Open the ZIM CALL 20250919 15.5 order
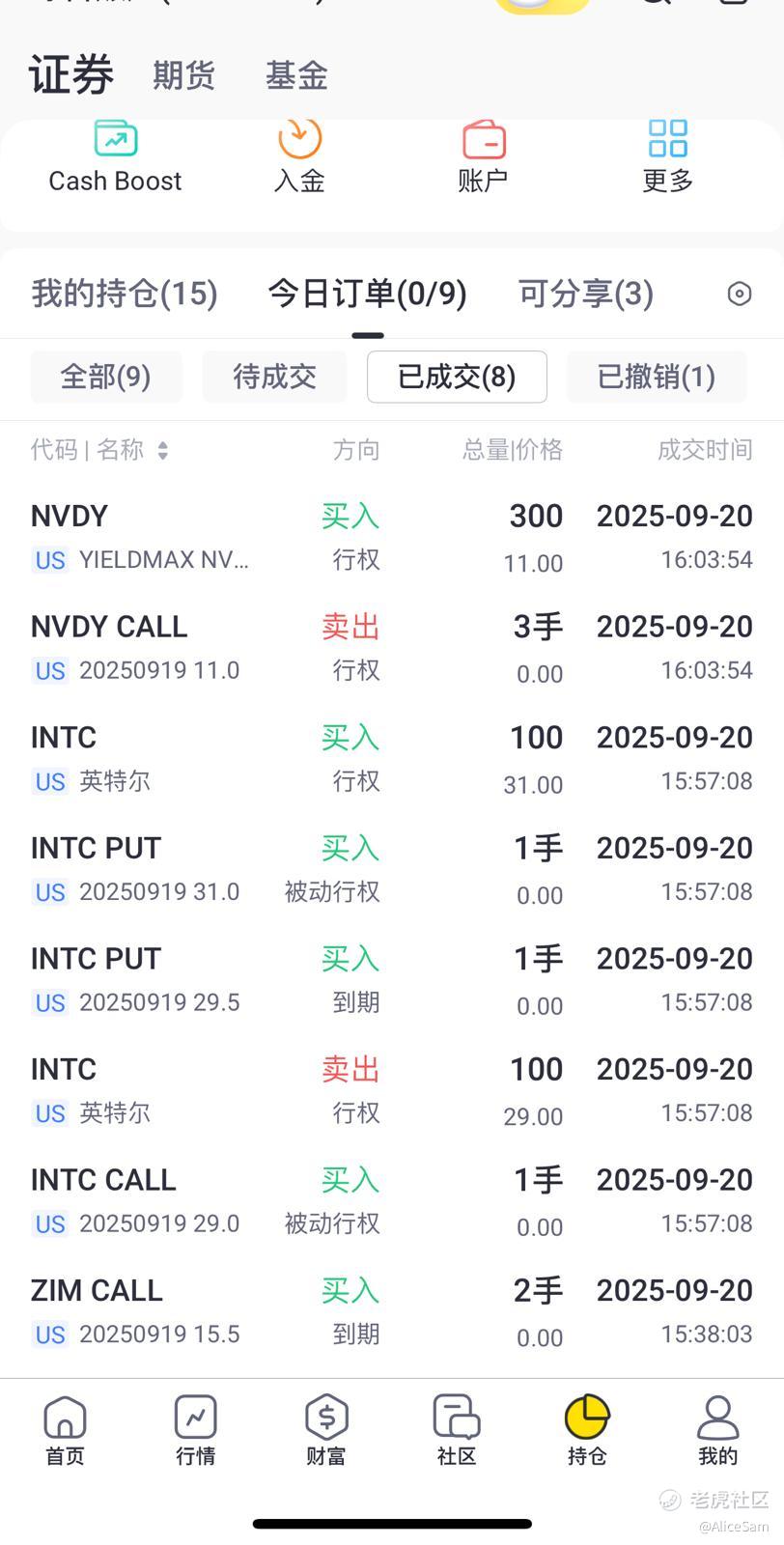Viewport: 784px width, 1545px height. [392, 1311]
